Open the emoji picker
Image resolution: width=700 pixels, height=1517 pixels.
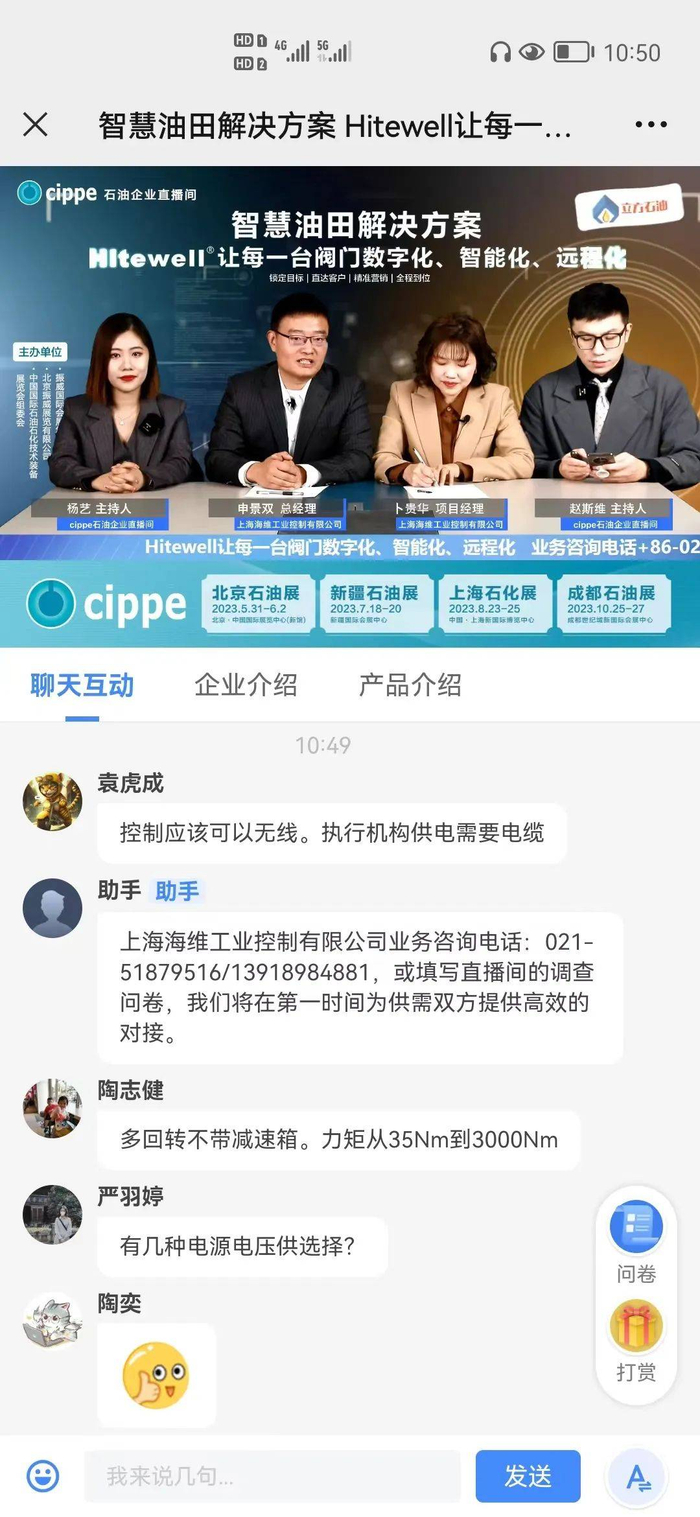(43, 1476)
